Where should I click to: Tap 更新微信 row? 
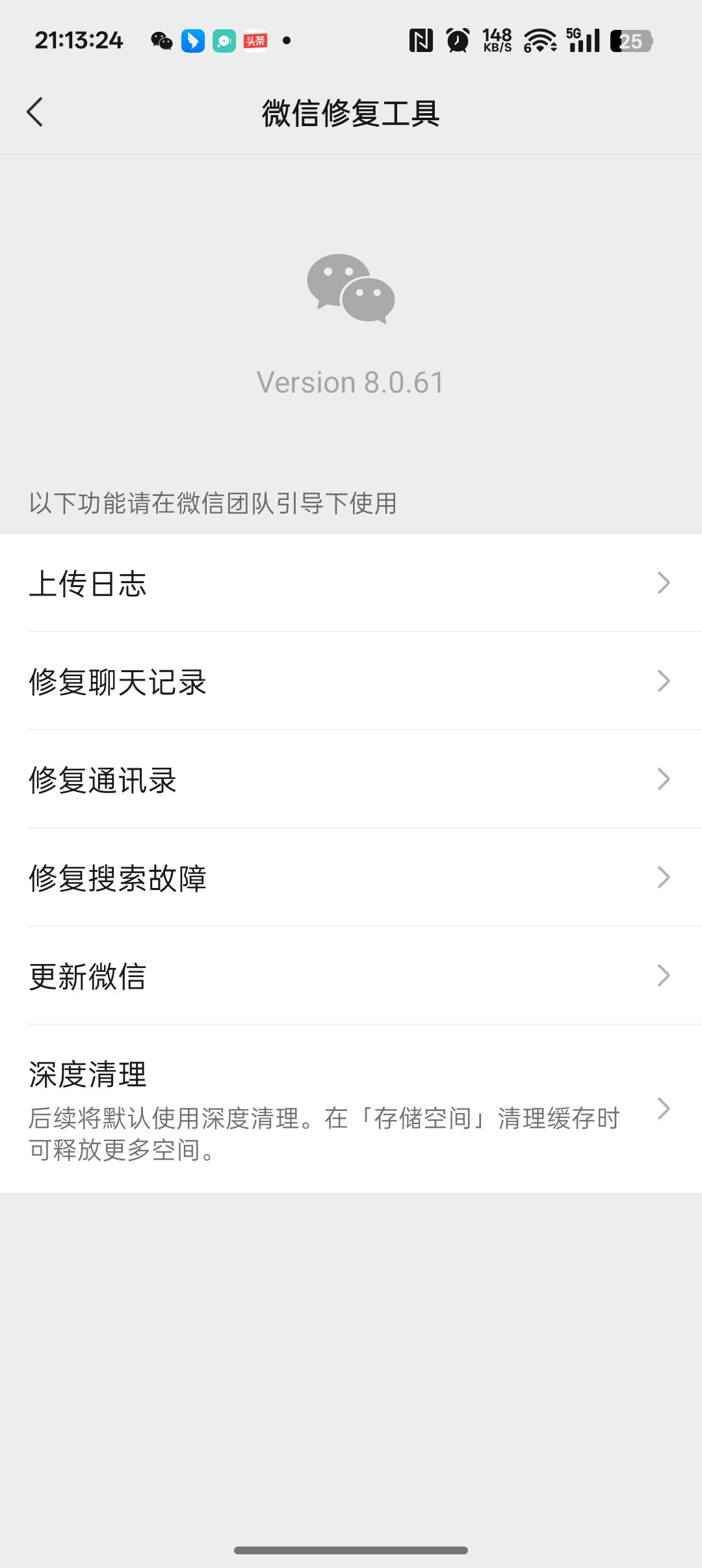click(351, 976)
